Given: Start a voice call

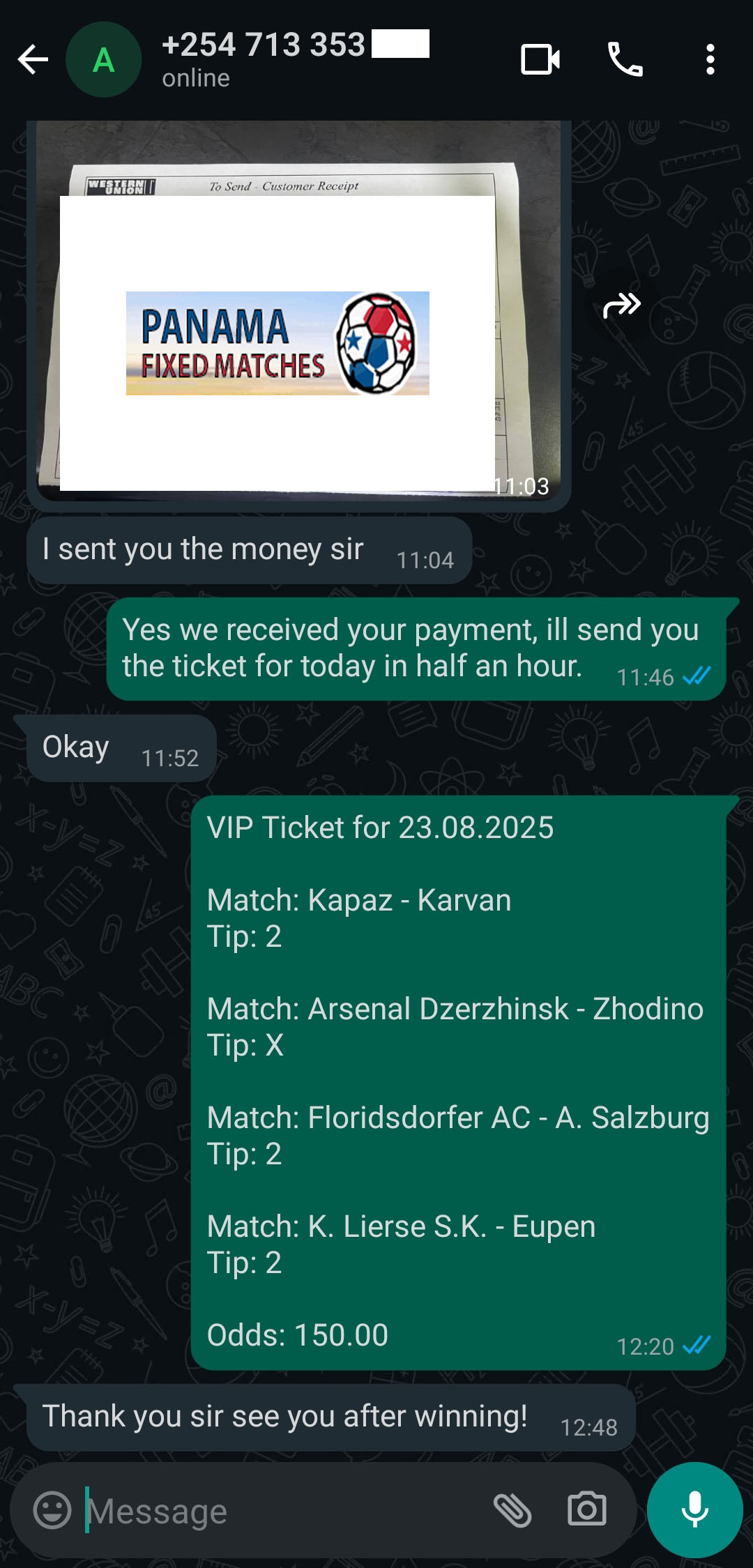Looking at the screenshot, I should click(x=625, y=60).
